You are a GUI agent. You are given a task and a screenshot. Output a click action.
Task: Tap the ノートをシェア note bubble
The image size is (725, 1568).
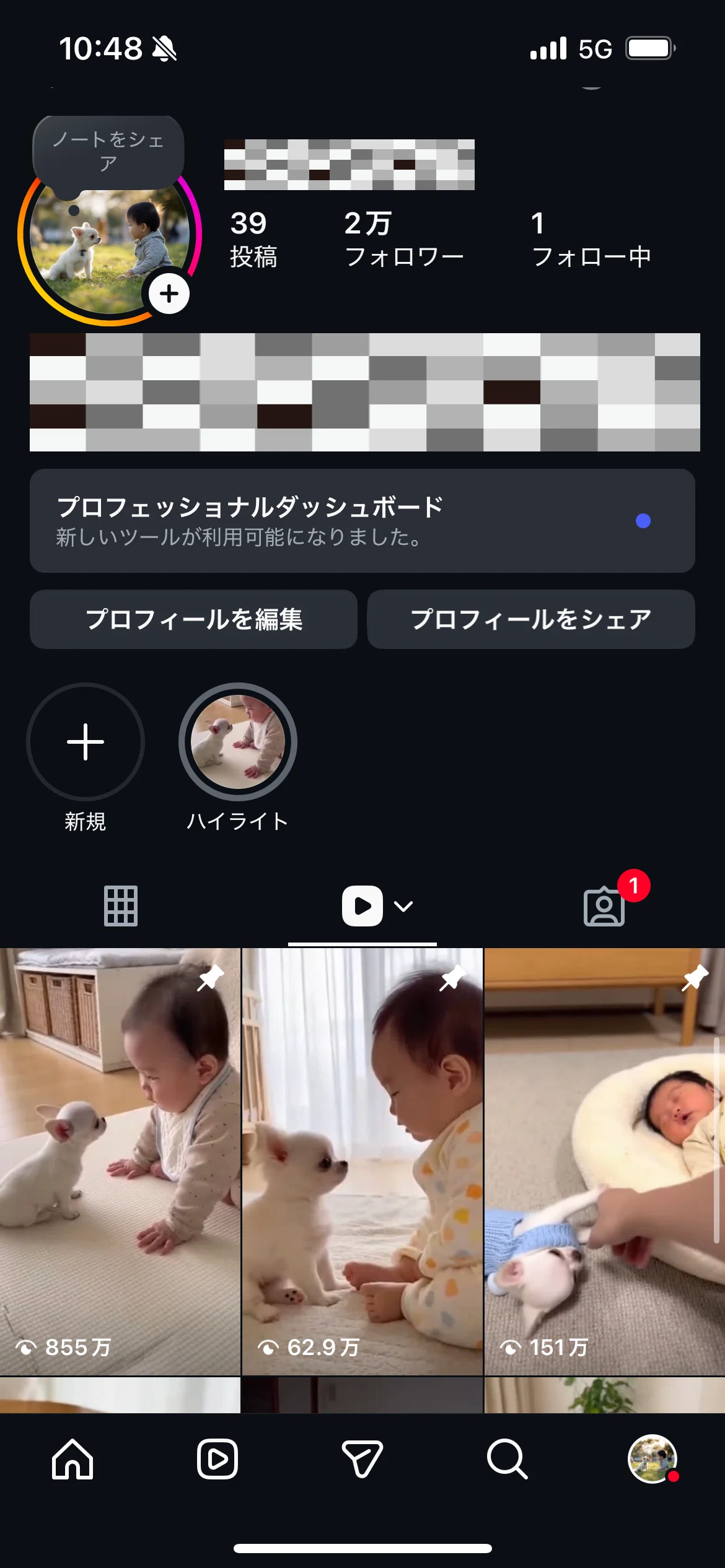[x=108, y=151]
